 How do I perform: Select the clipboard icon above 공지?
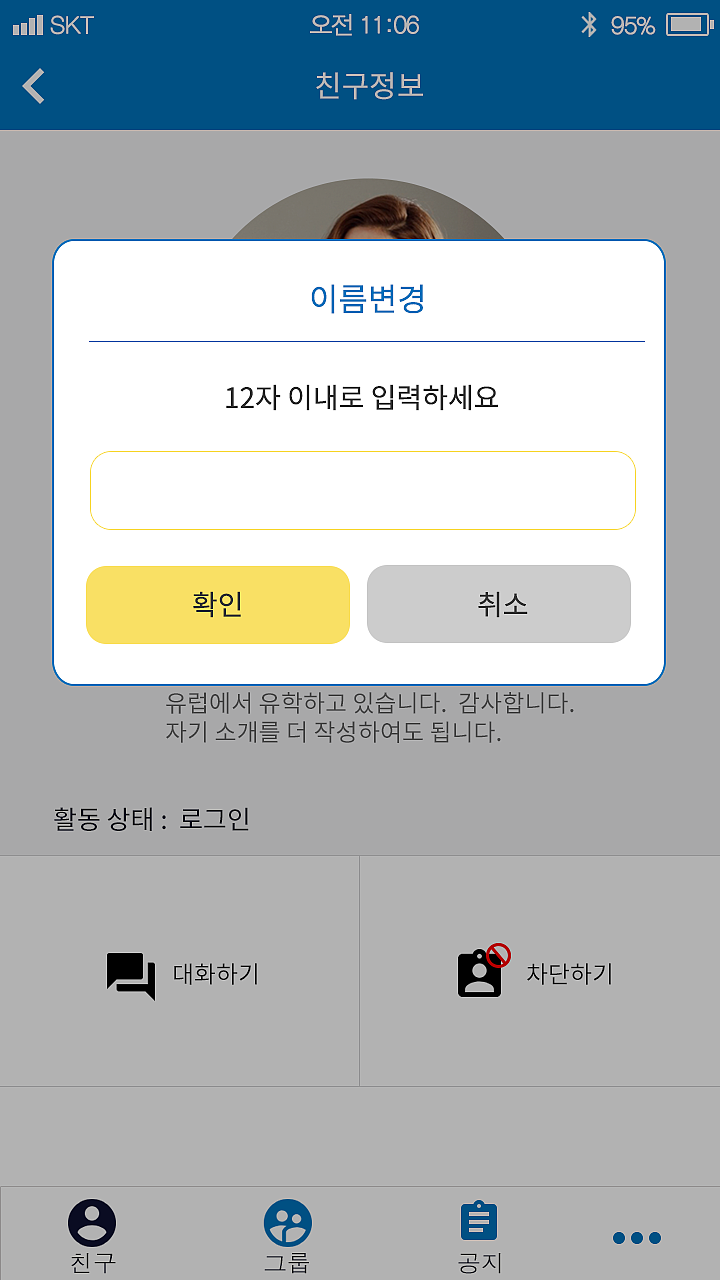(479, 1220)
